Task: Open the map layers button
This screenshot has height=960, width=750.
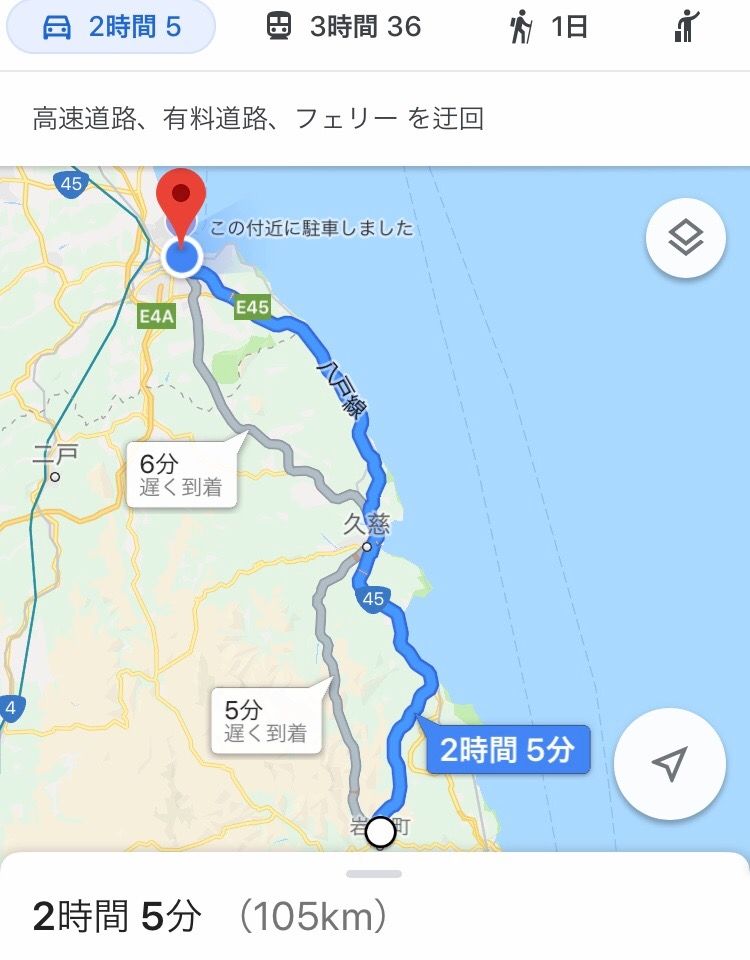Action: 685,238
